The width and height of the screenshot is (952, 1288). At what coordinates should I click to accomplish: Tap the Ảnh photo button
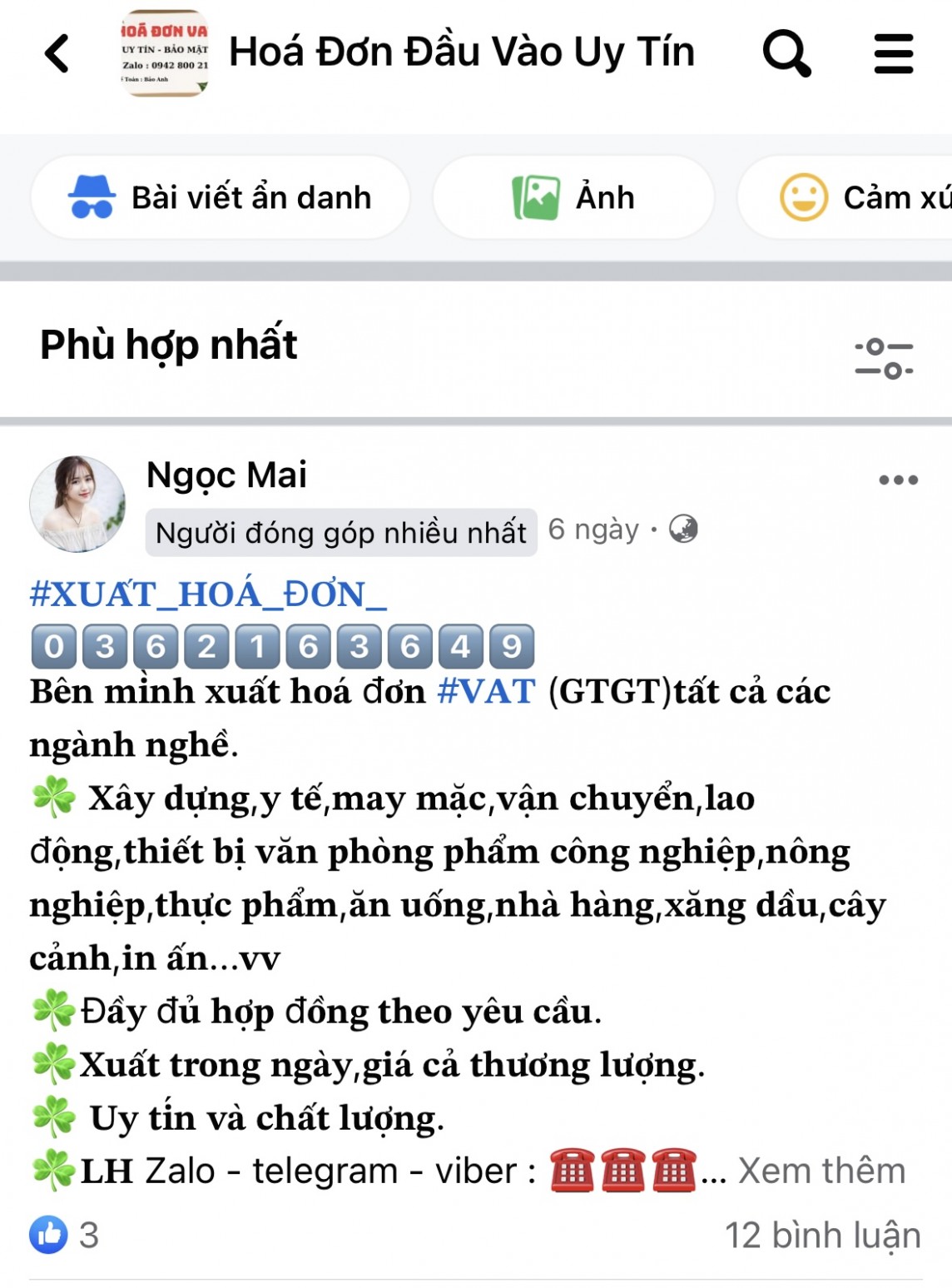[x=573, y=198]
